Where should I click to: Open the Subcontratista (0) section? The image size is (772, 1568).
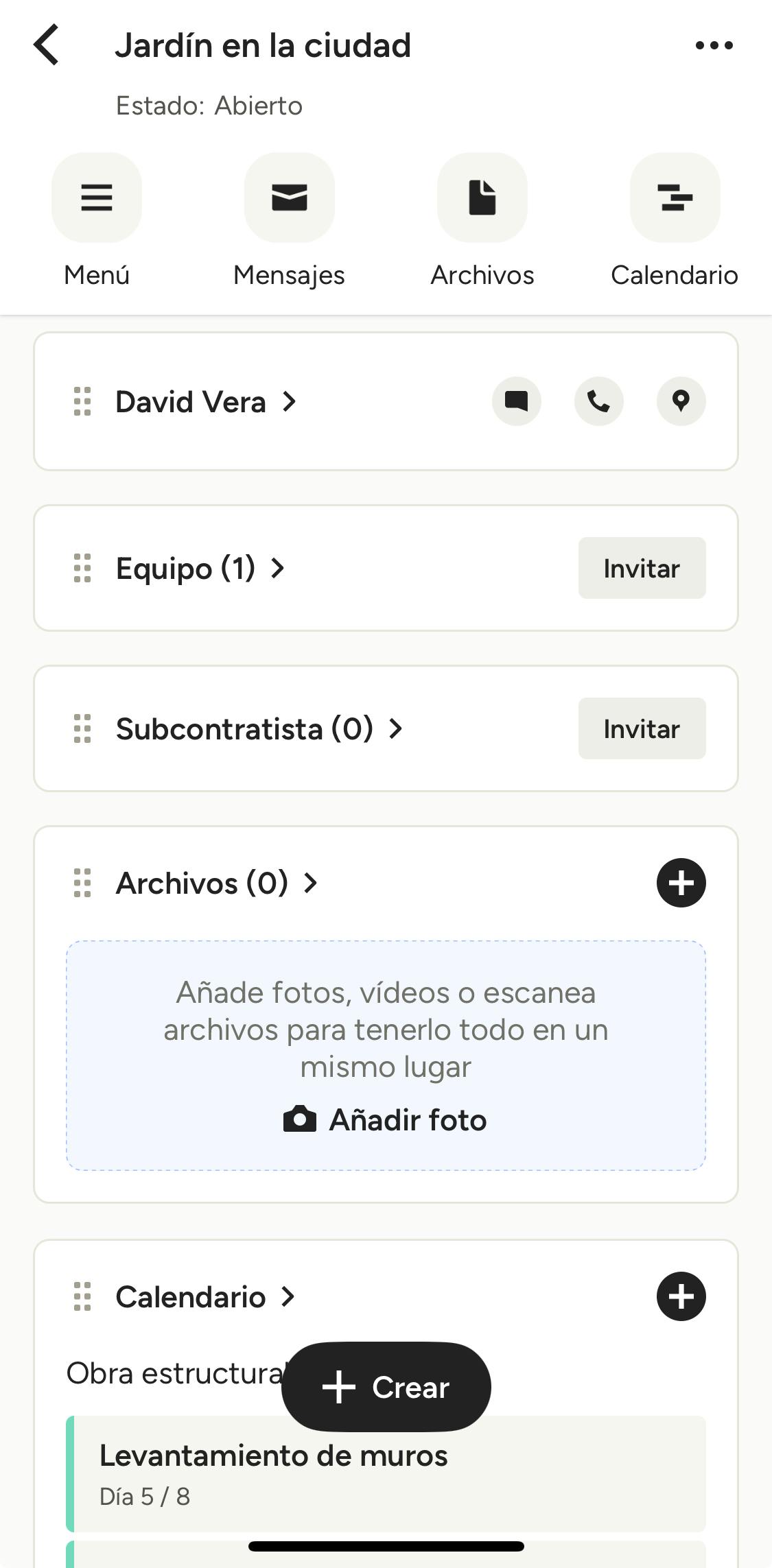(x=258, y=729)
